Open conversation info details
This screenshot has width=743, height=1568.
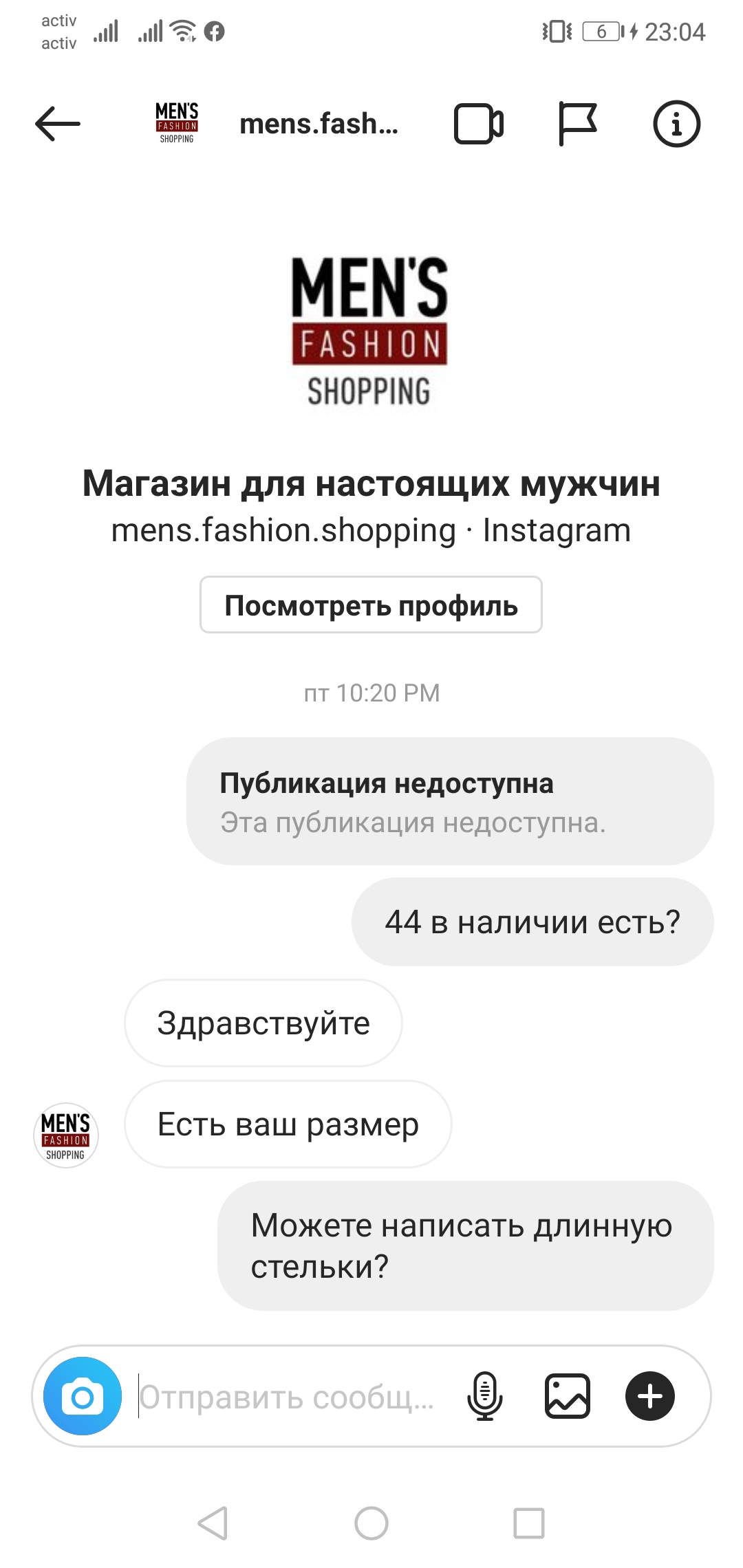[x=676, y=124]
